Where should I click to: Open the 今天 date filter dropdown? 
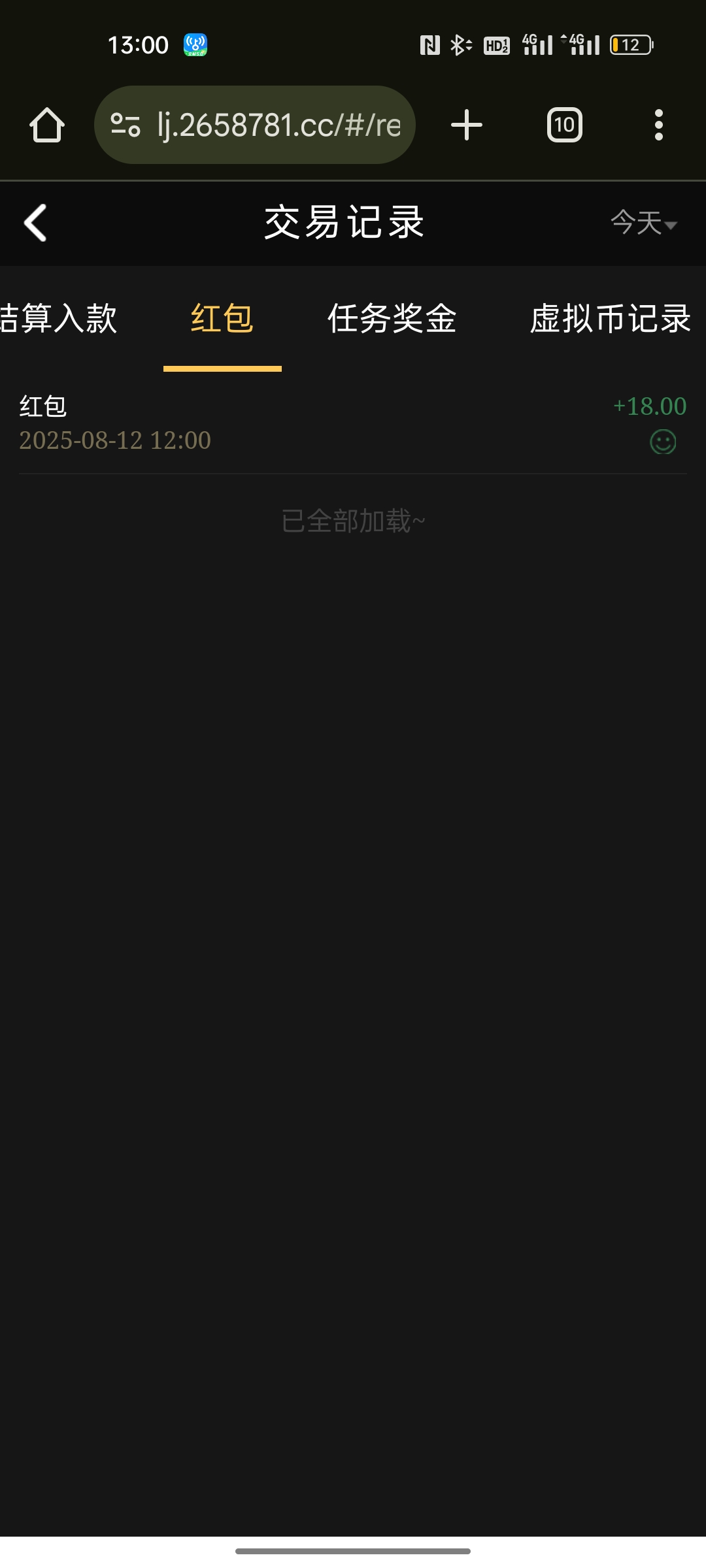click(x=643, y=223)
